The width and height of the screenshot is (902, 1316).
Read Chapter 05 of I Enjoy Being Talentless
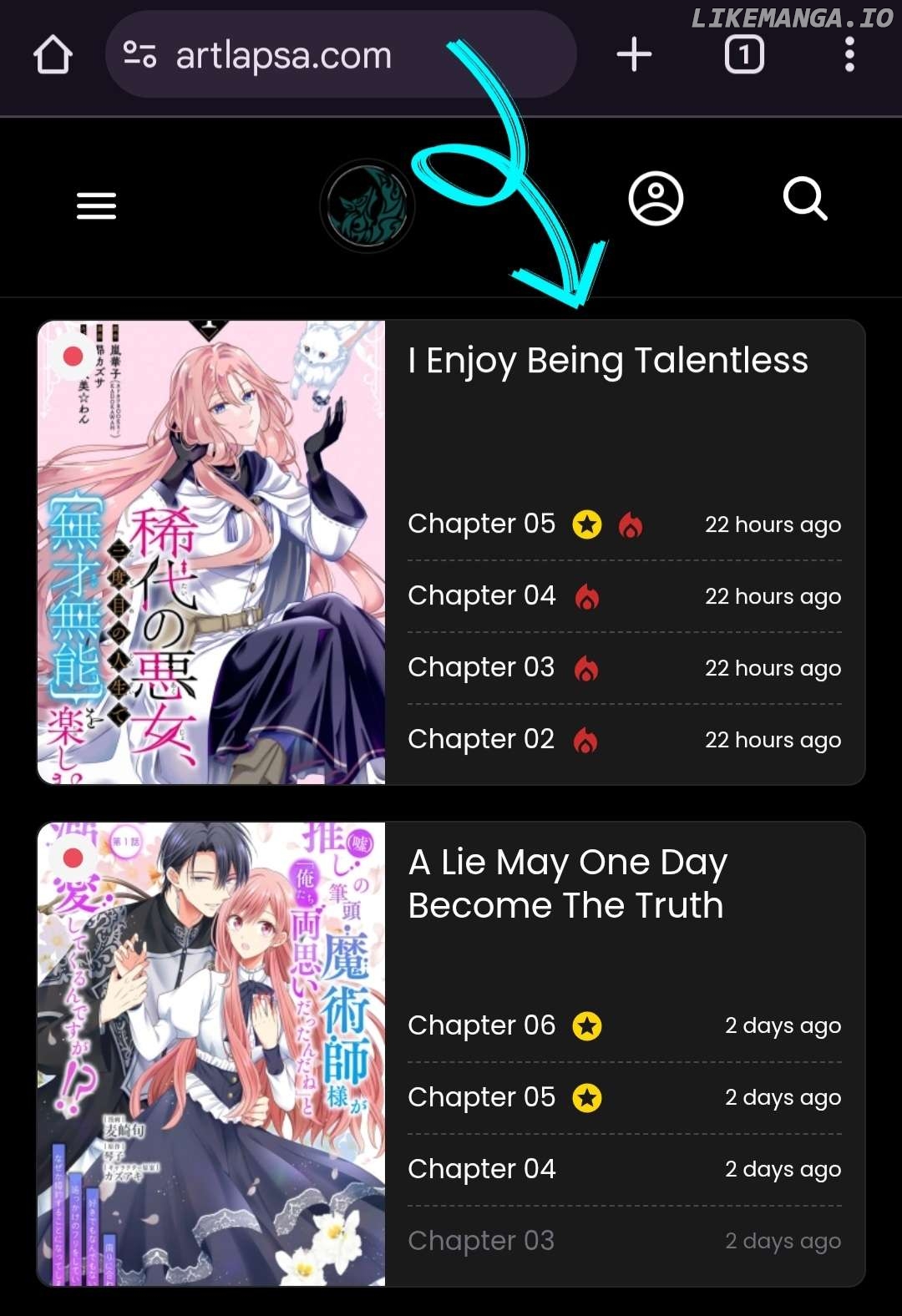pos(481,524)
